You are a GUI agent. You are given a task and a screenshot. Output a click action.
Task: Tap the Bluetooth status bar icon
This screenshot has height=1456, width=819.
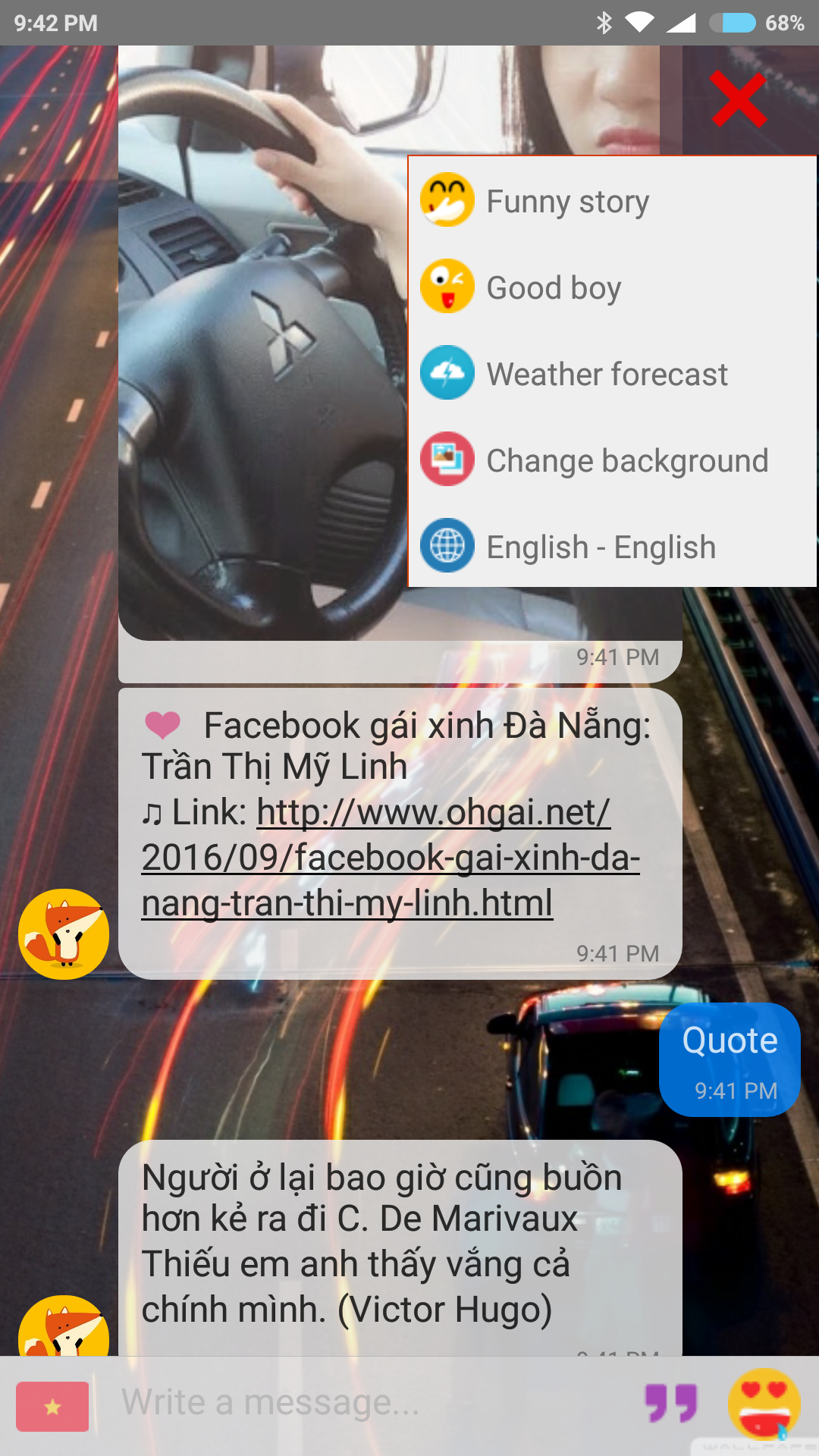[604, 24]
